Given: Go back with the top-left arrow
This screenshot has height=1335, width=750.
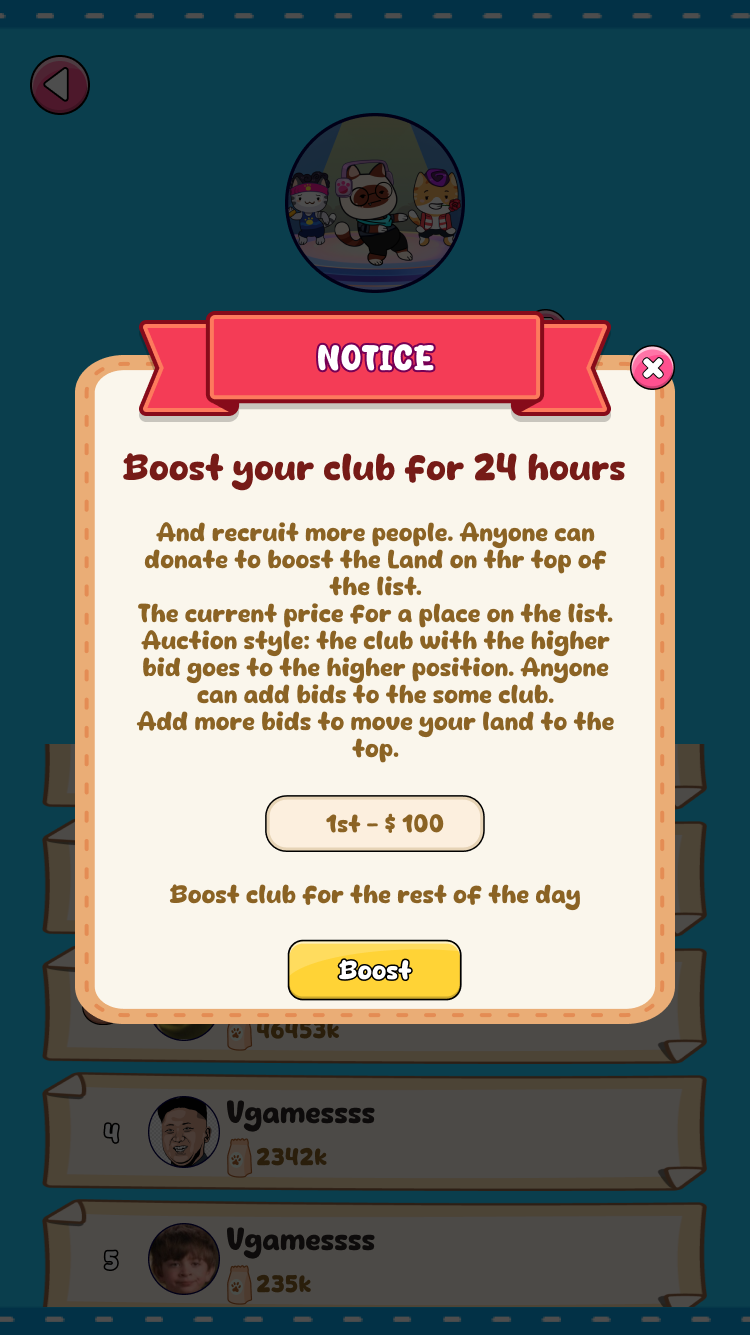Looking at the screenshot, I should click(60, 85).
